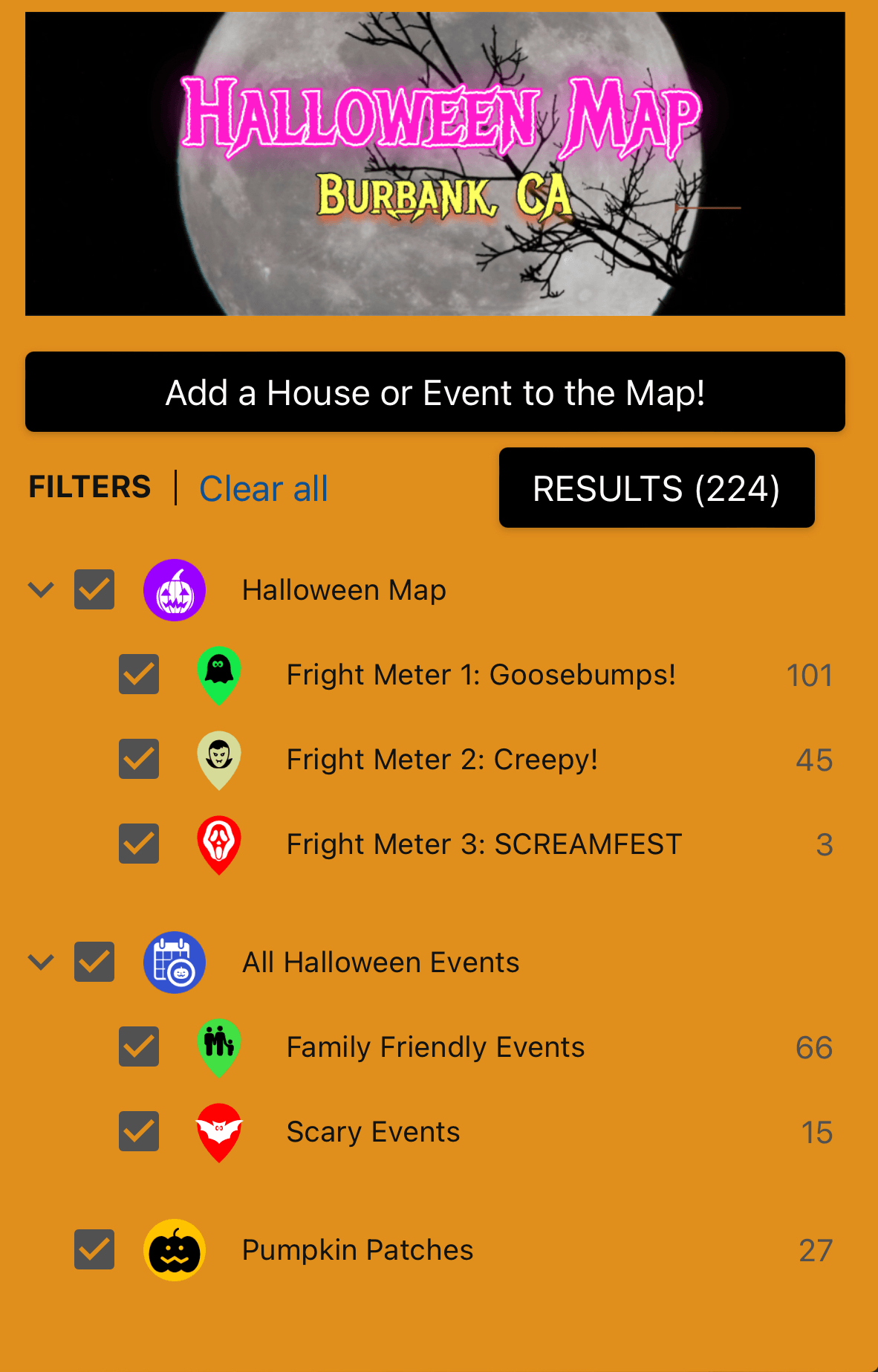Viewport: 878px width, 1372px height.
Task: Uncheck Fright Meter 3: SCREAMFEST filter
Action: [139, 844]
